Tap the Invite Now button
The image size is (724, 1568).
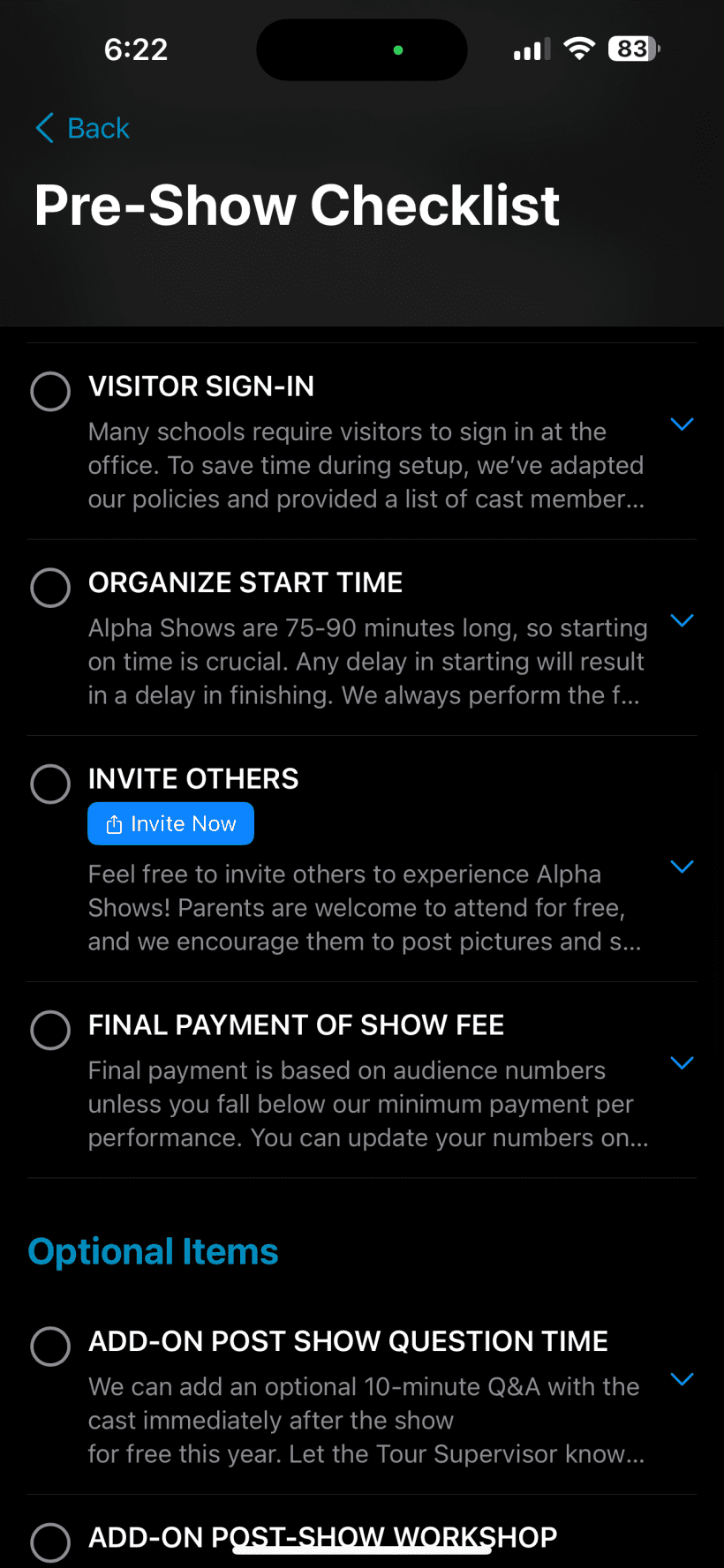point(171,823)
